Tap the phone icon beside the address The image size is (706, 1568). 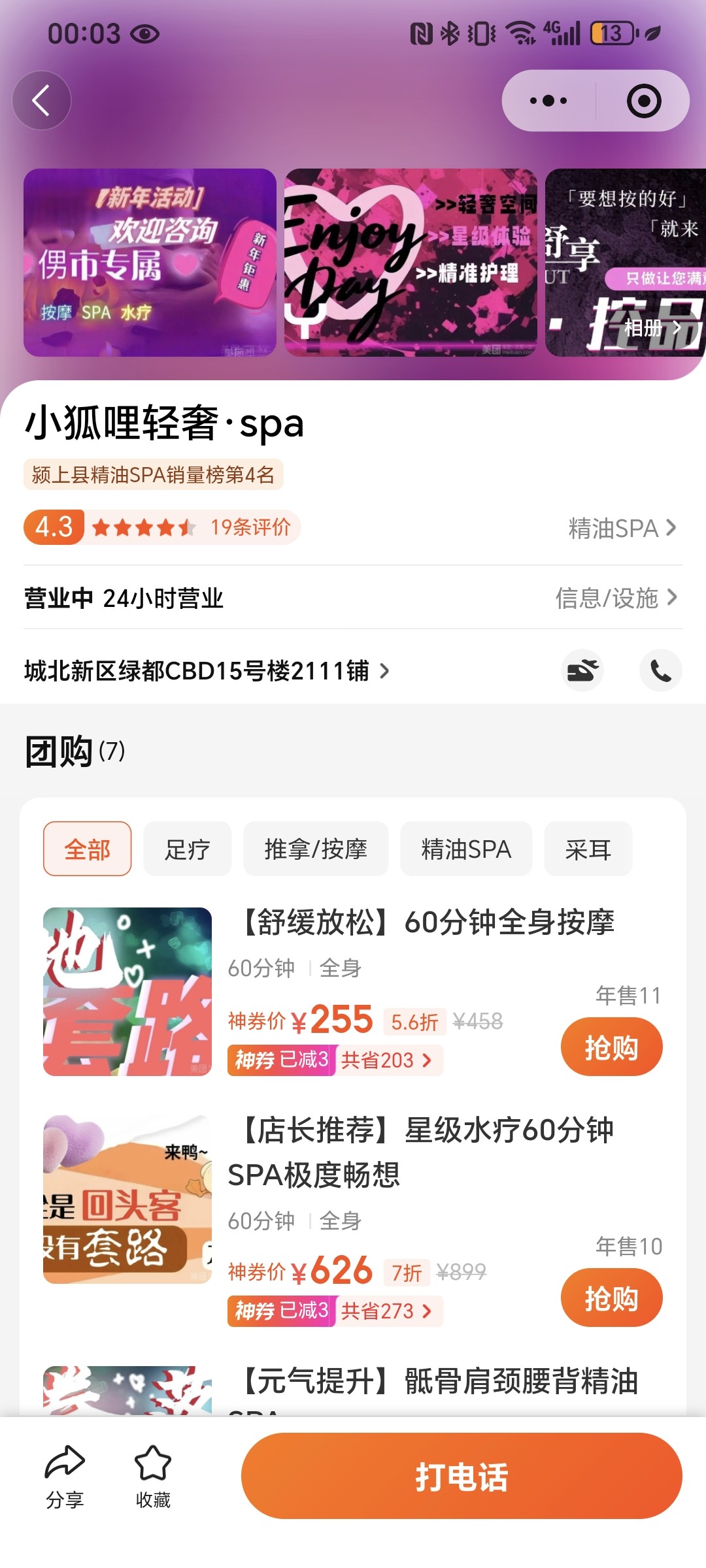pos(660,671)
